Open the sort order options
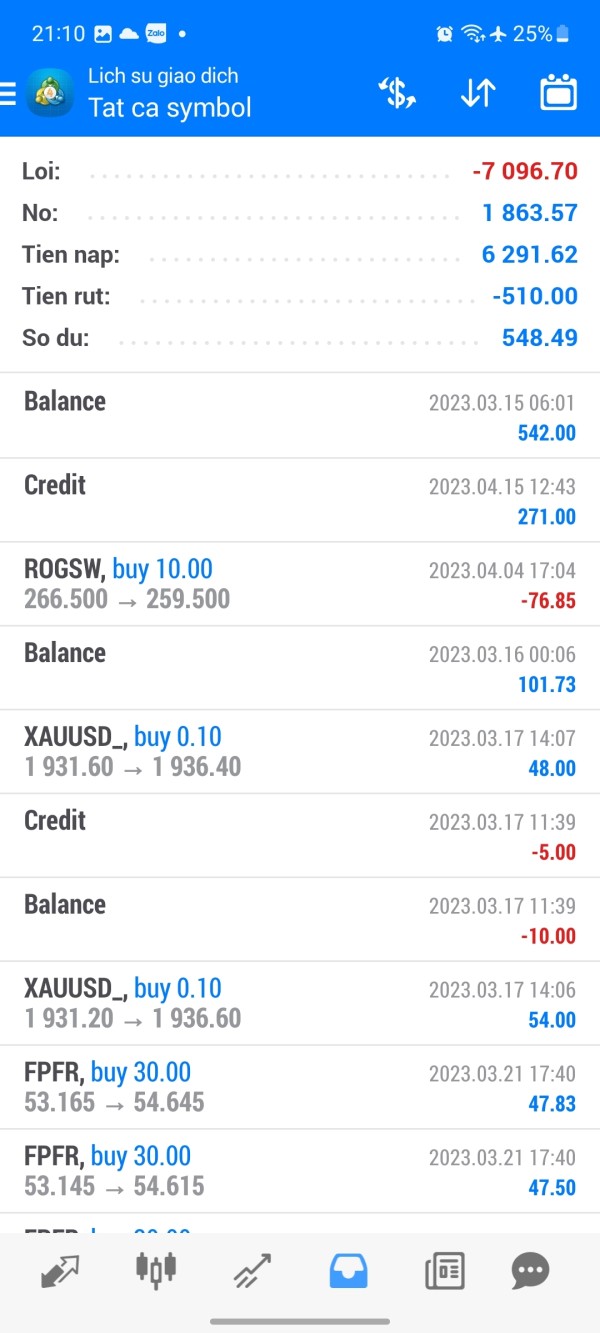This screenshot has width=600, height=1333. point(478,93)
